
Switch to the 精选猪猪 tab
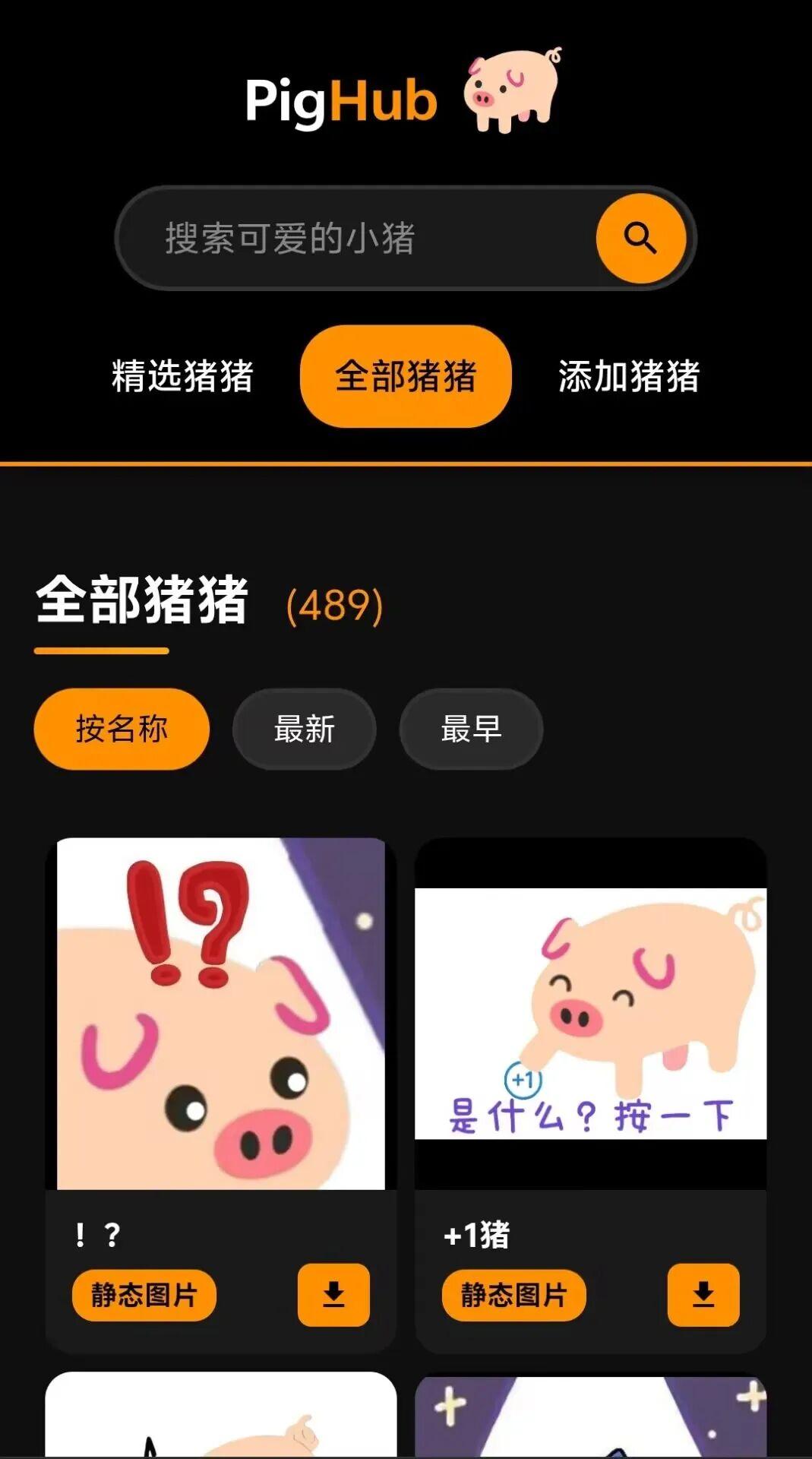182,376
